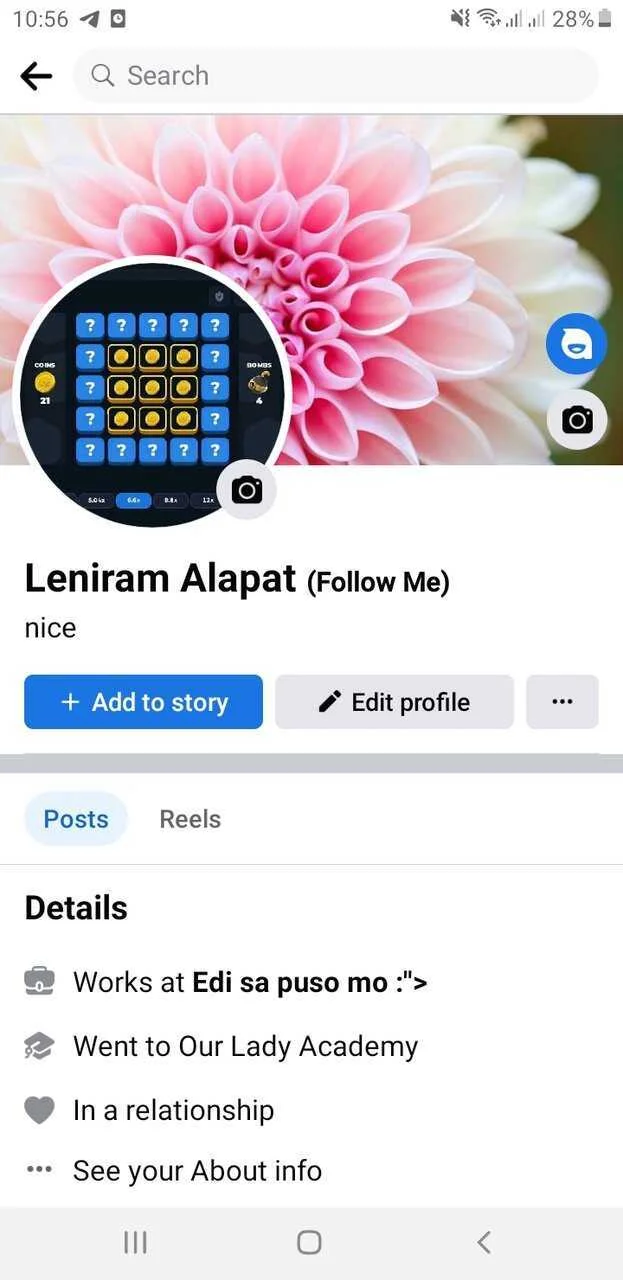Open the avatar cover option icon
This screenshot has height=1280, width=623.
click(577, 344)
